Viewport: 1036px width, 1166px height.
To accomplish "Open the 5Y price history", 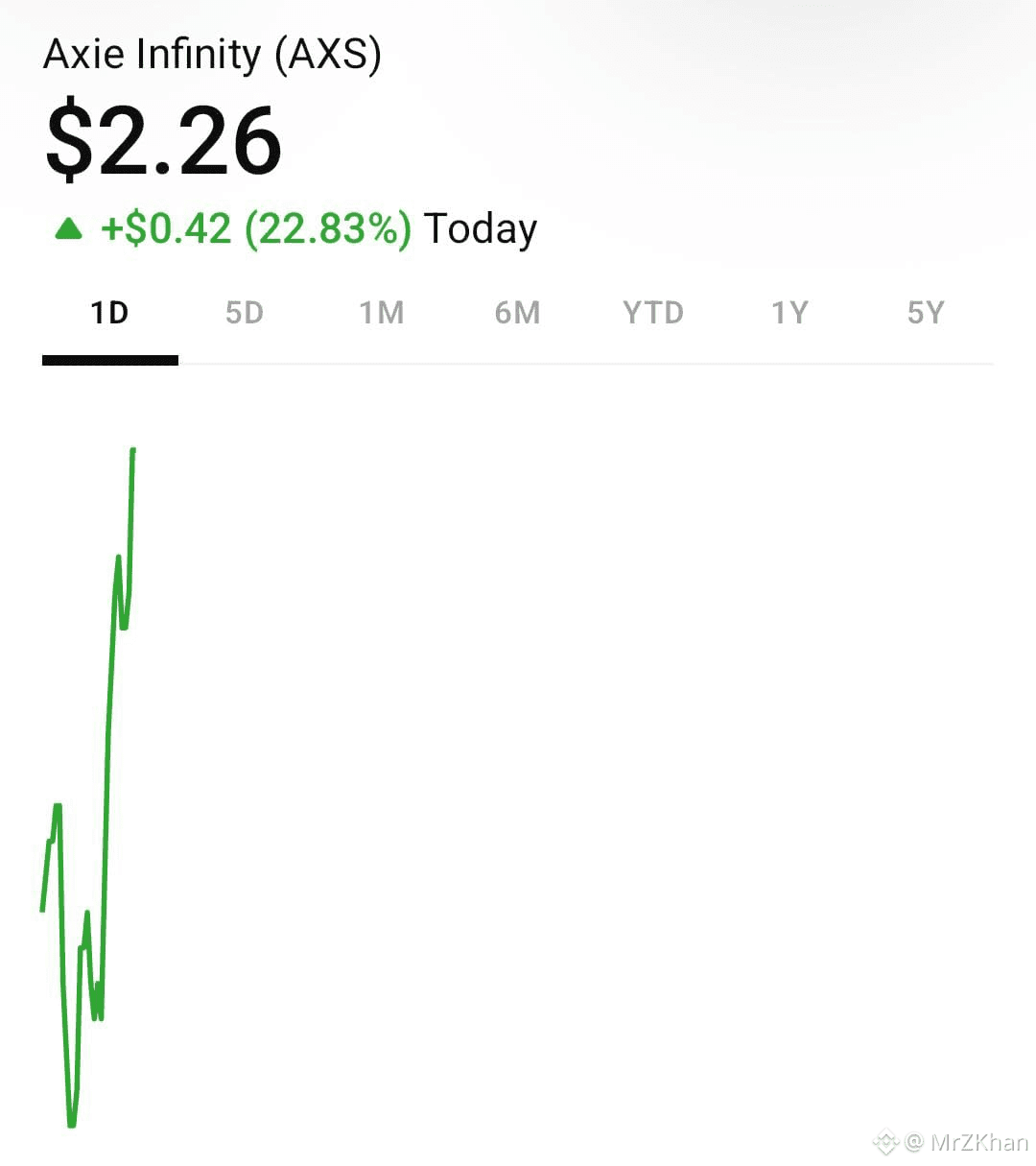I will (926, 313).
